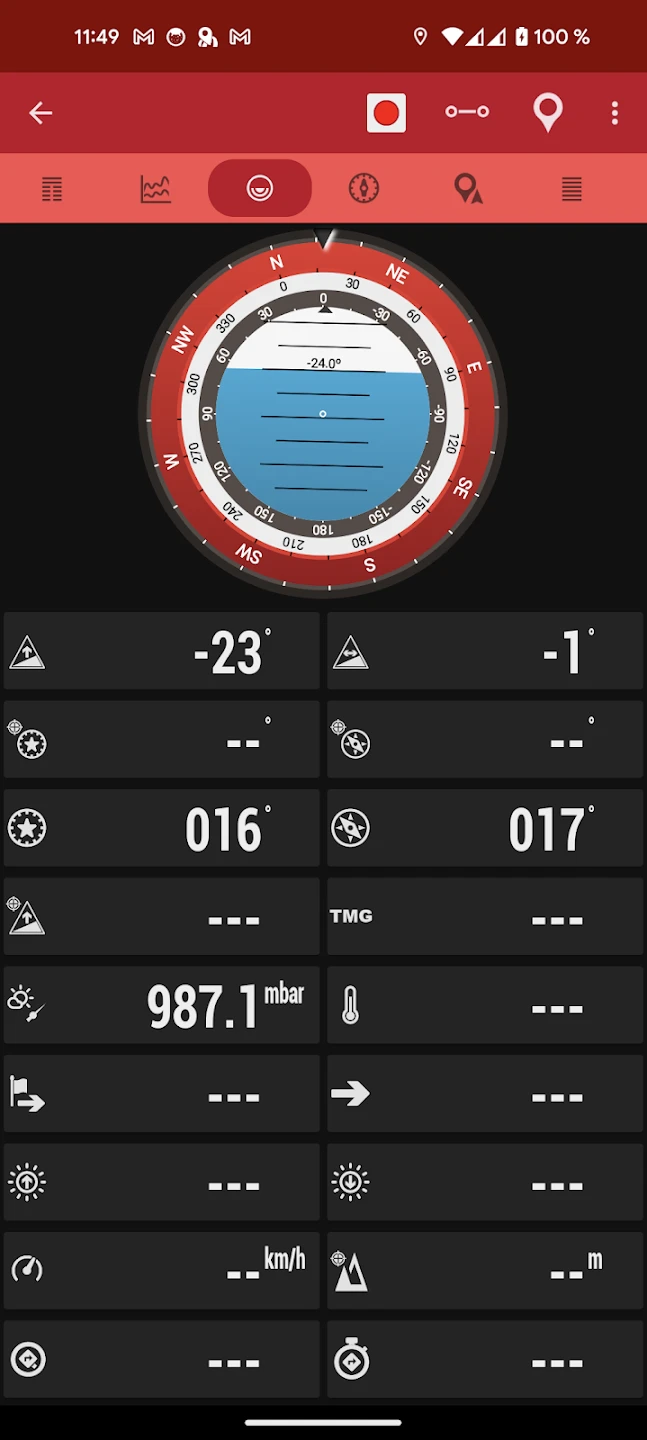Switch to the chart graph tab
This screenshot has width=647, height=1440.
pos(155,189)
